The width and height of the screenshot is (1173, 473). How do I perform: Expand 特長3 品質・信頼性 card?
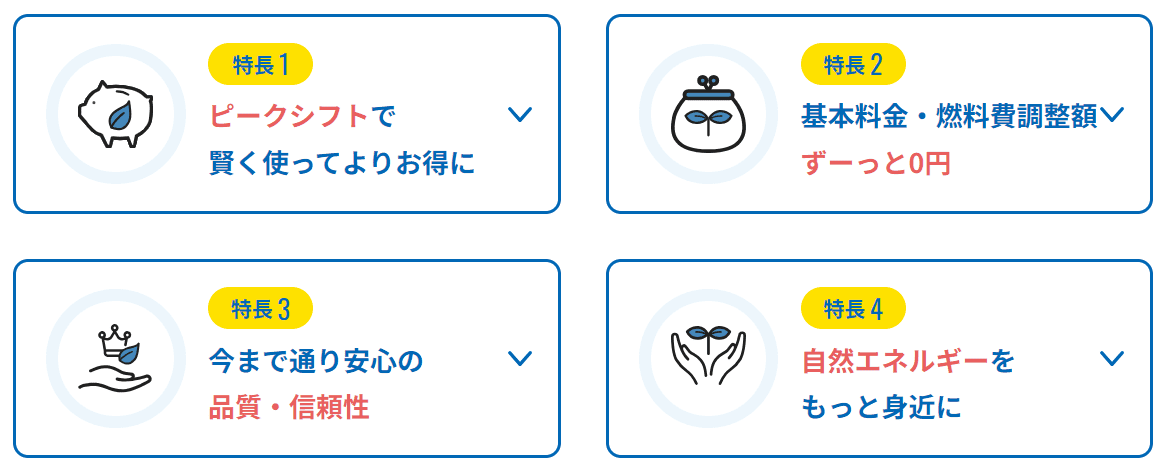pos(520,358)
